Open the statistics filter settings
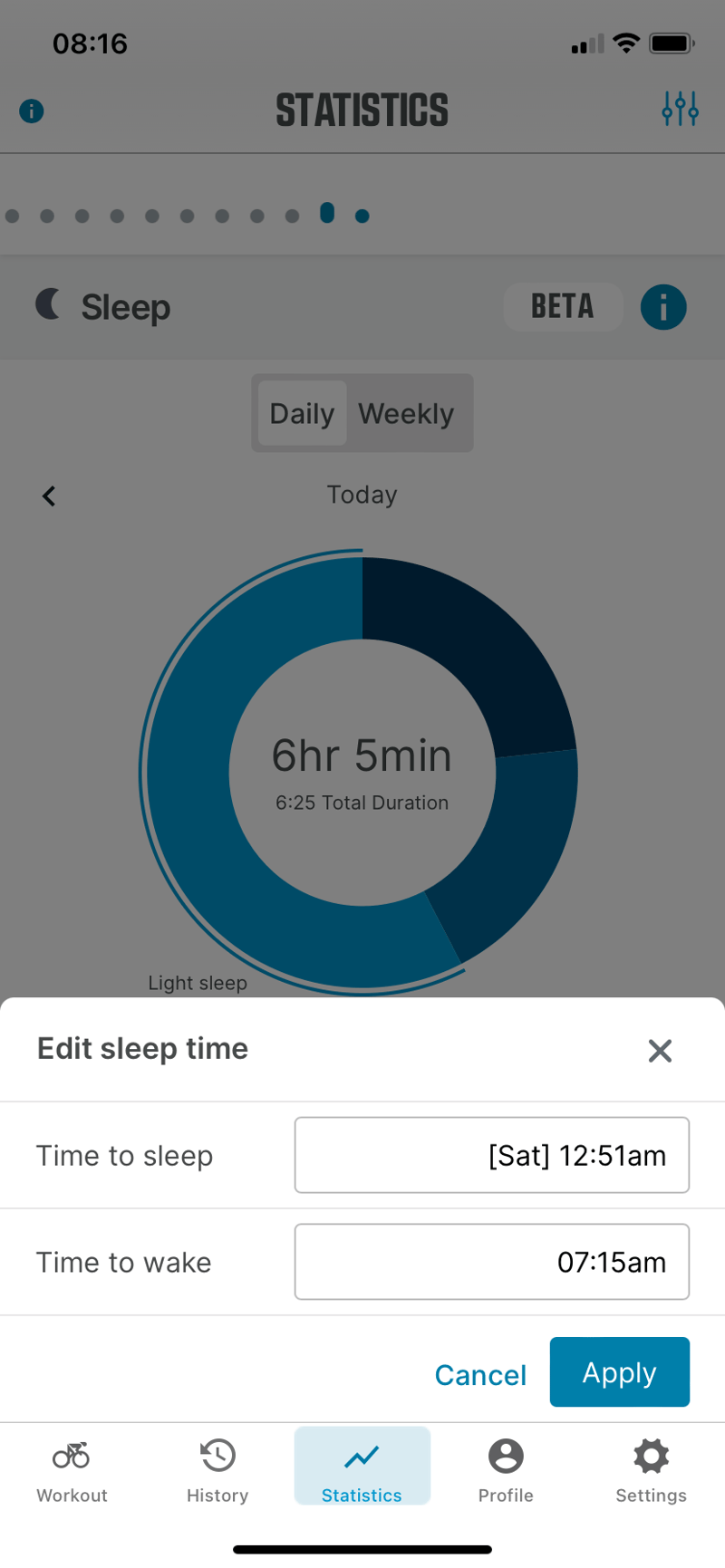 [679, 110]
